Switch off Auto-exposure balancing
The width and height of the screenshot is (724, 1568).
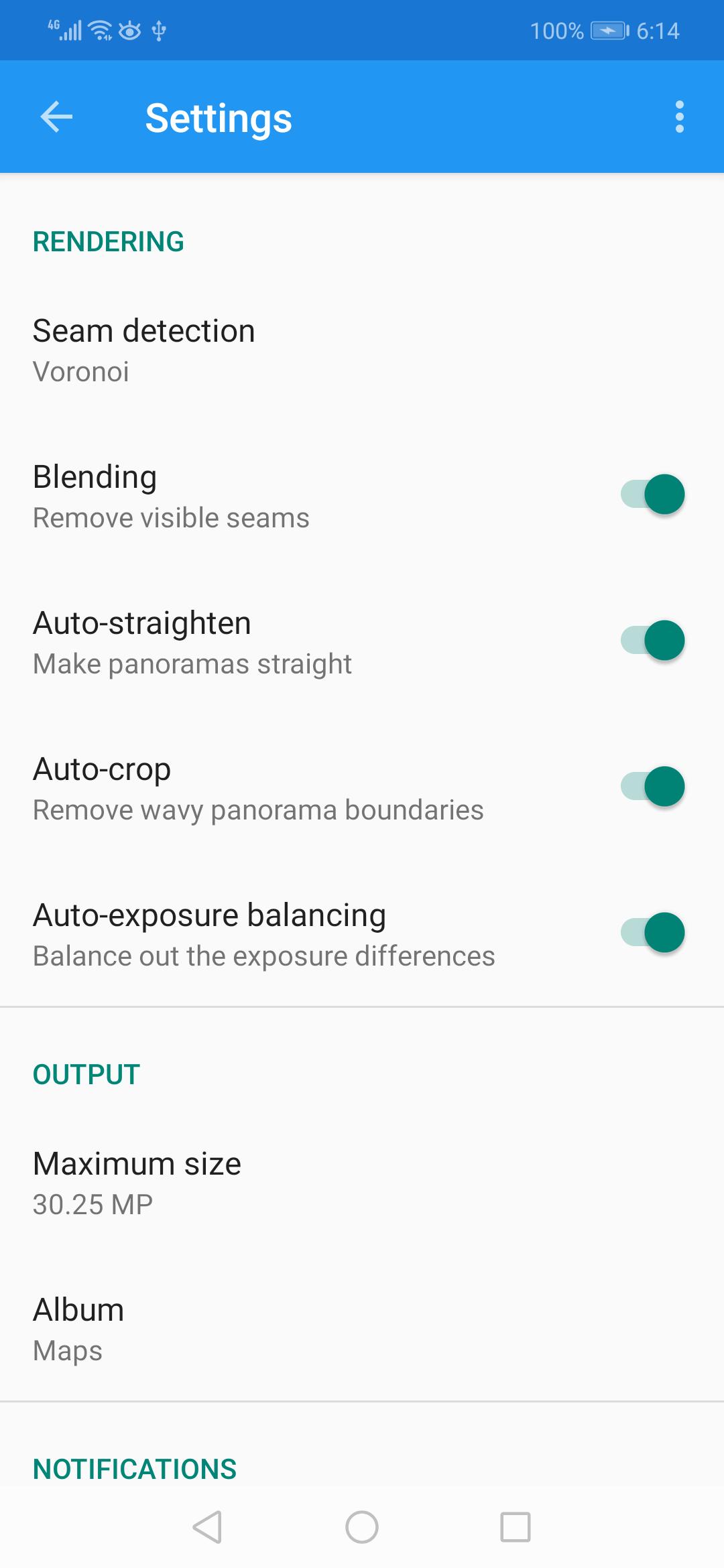(x=653, y=933)
